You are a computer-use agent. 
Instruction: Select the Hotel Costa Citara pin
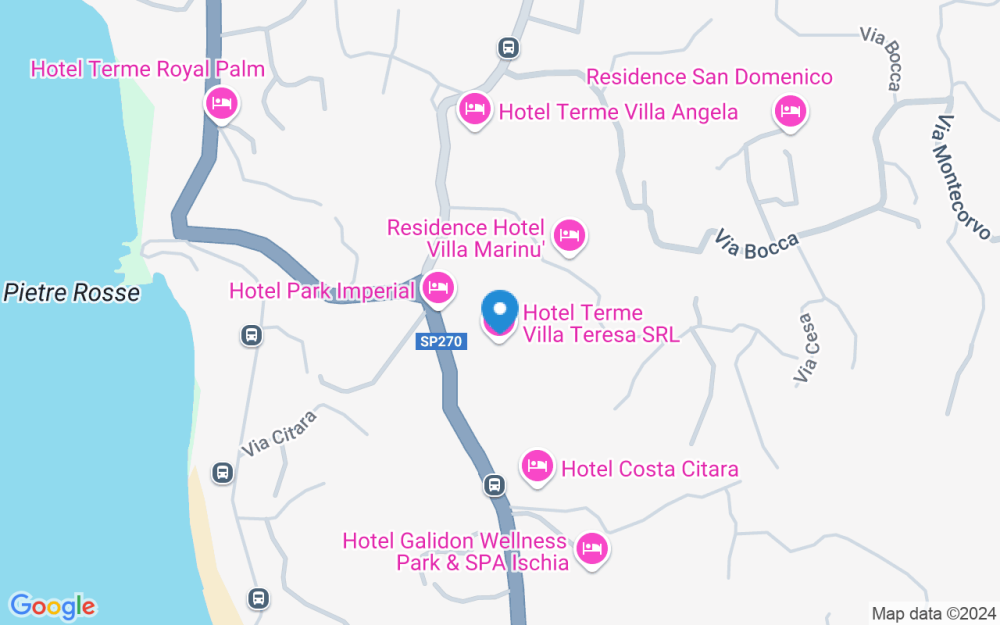coord(538,468)
